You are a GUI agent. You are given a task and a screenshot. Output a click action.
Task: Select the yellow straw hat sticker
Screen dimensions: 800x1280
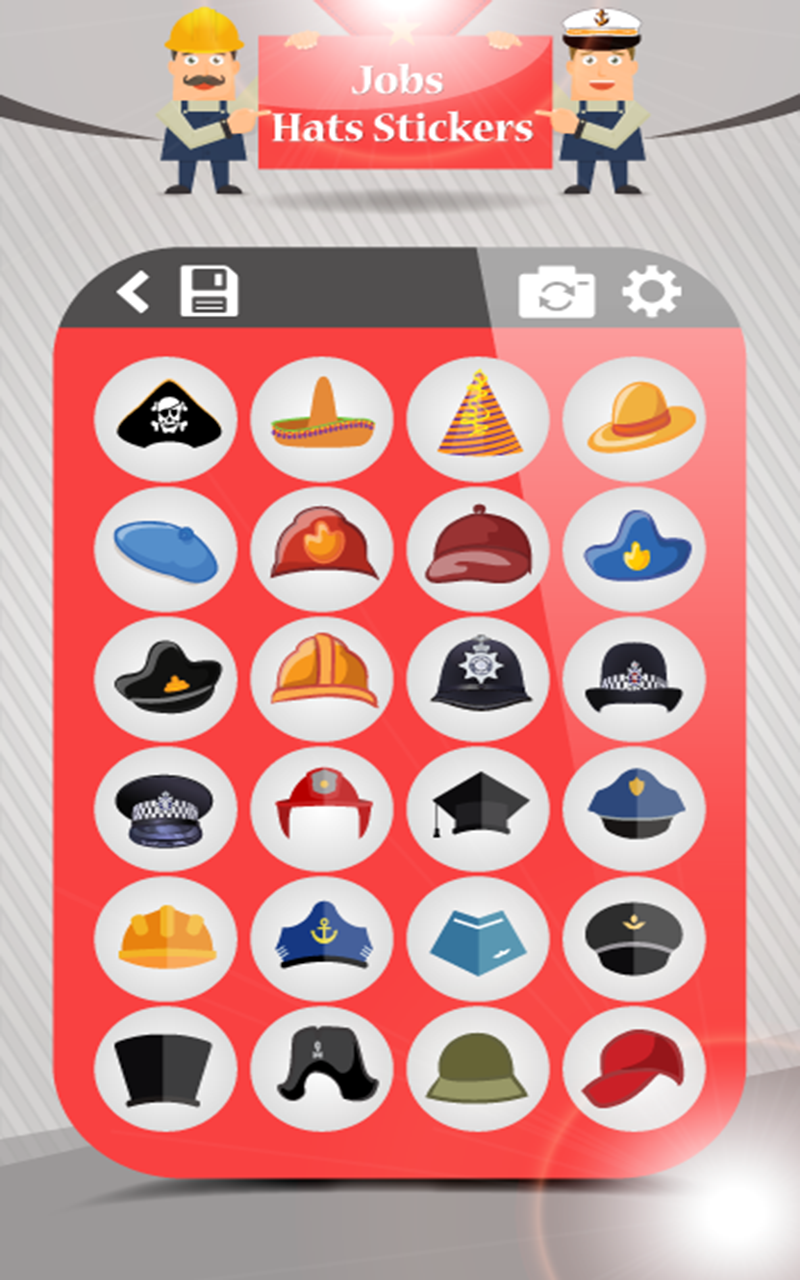tap(635, 420)
